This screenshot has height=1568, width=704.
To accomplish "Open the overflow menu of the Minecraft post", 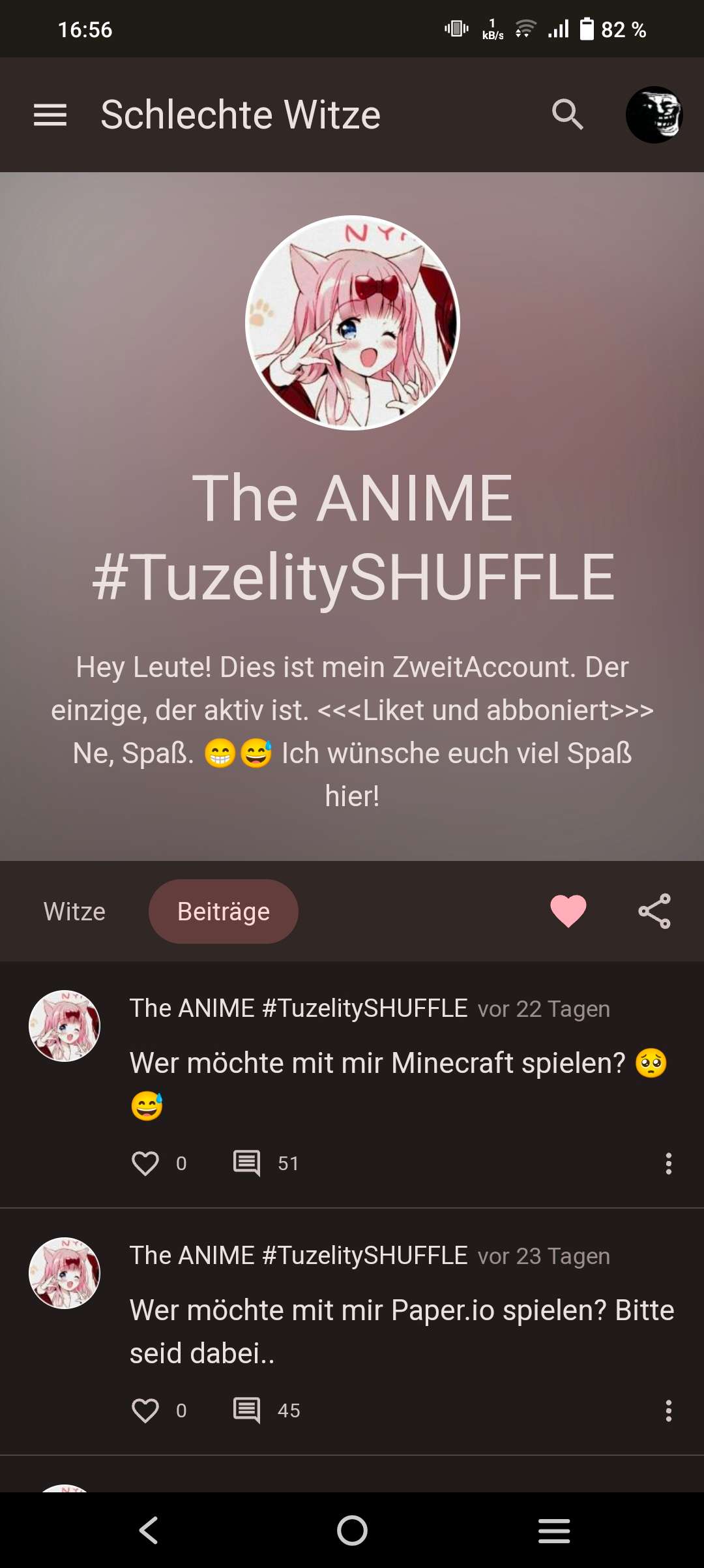I will click(x=668, y=1163).
